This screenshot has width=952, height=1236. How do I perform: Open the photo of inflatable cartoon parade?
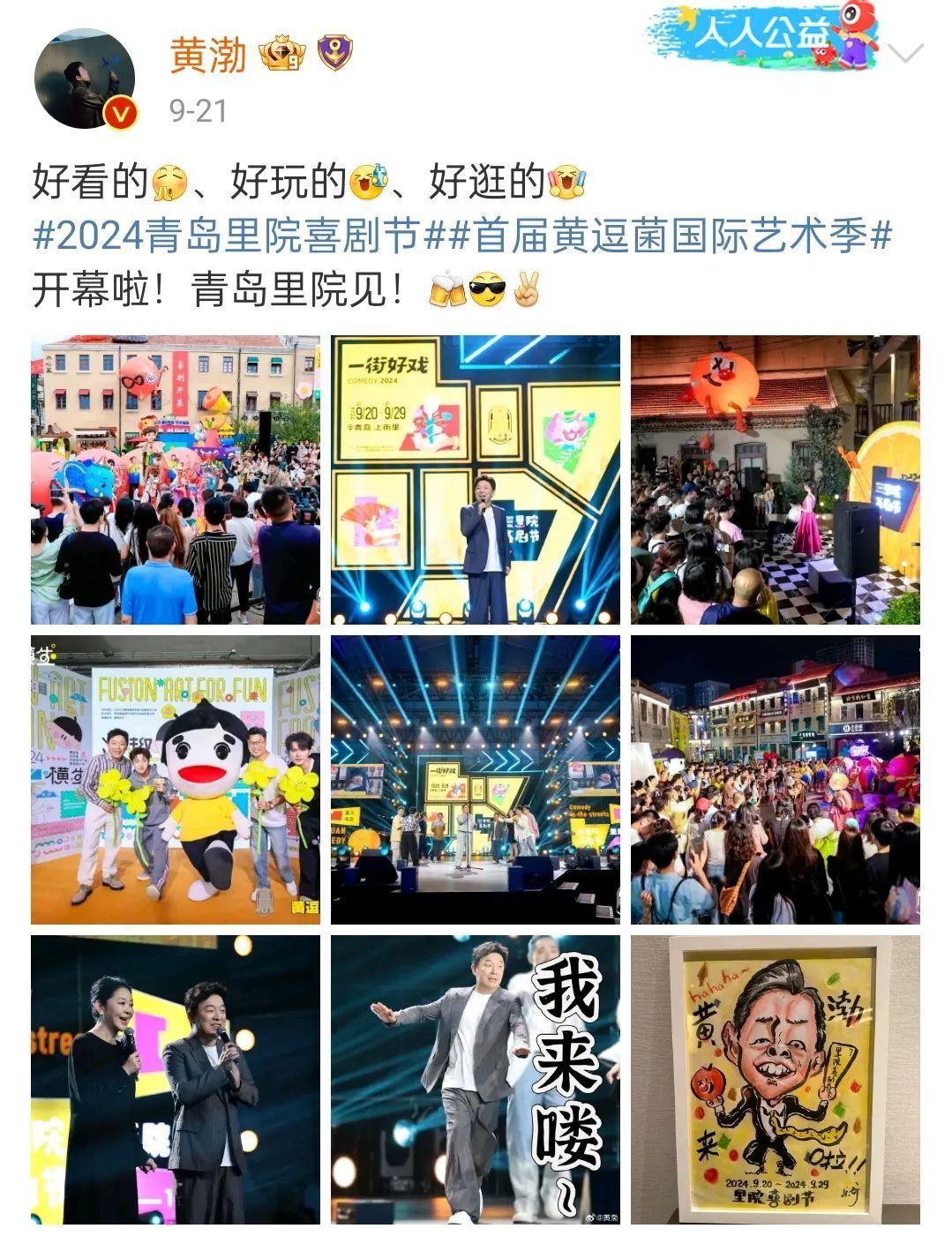pos(176,480)
